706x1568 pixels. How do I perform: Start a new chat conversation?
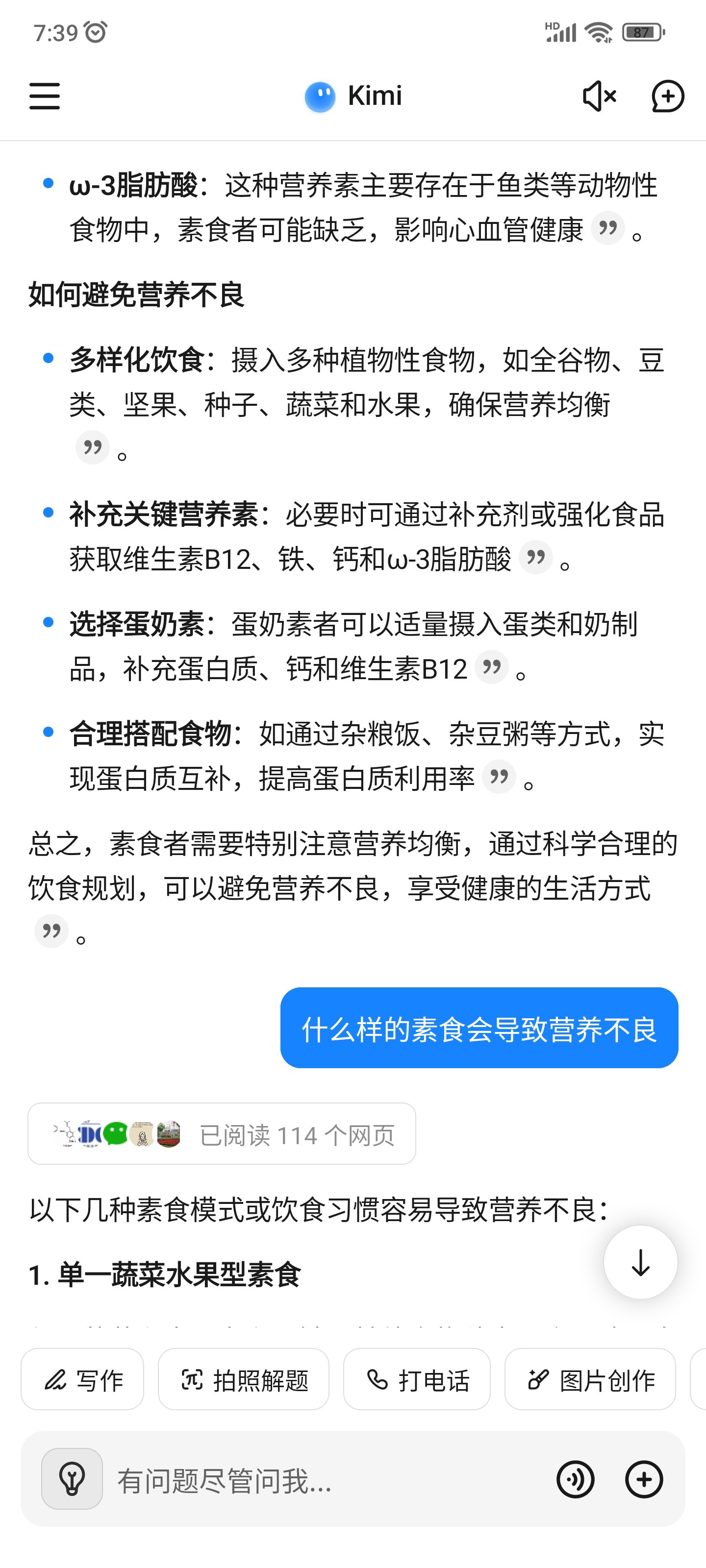[668, 96]
